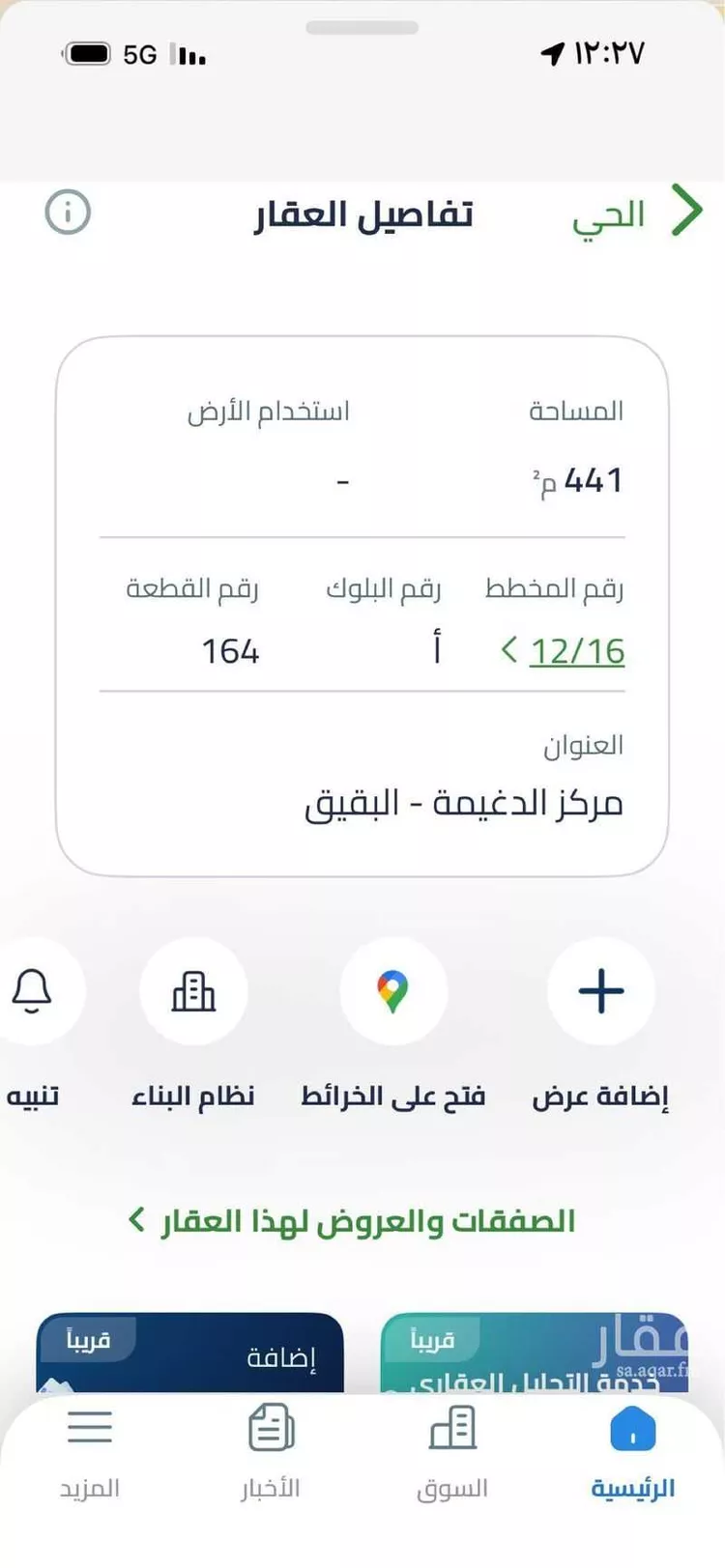Image resolution: width=725 pixels, height=1568 pixels.
Task: Tap the plus icon to إضافة عرض
Action: coord(601,992)
